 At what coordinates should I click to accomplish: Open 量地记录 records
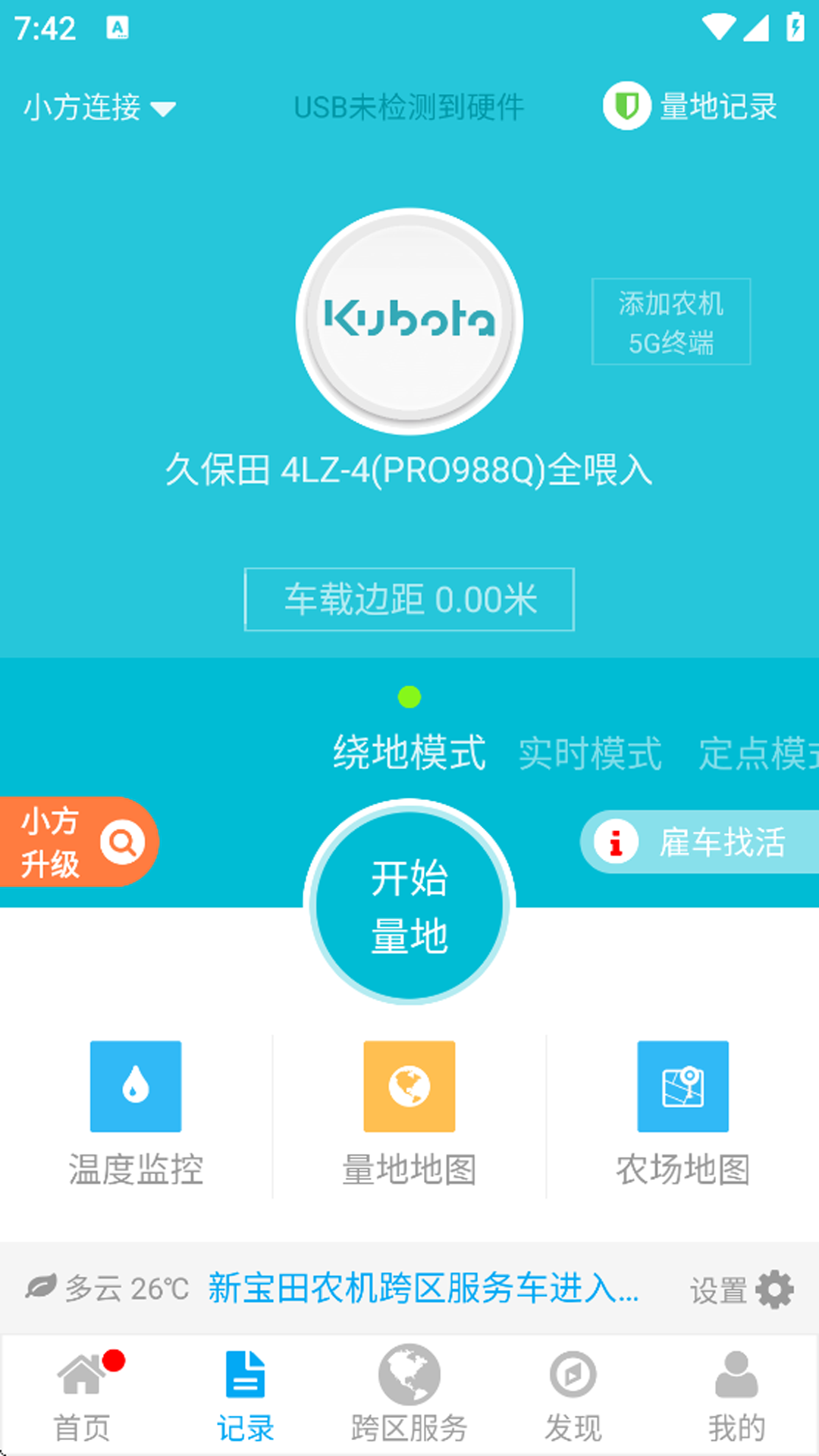(x=690, y=106)
